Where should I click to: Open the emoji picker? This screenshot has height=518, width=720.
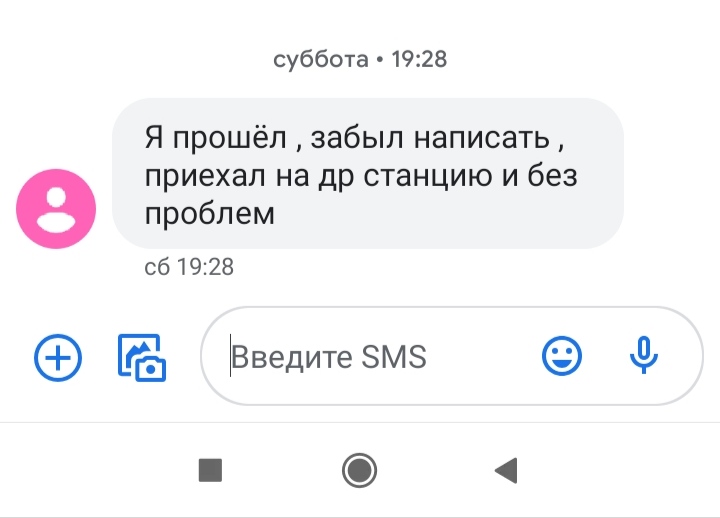[x=562, y=355]
